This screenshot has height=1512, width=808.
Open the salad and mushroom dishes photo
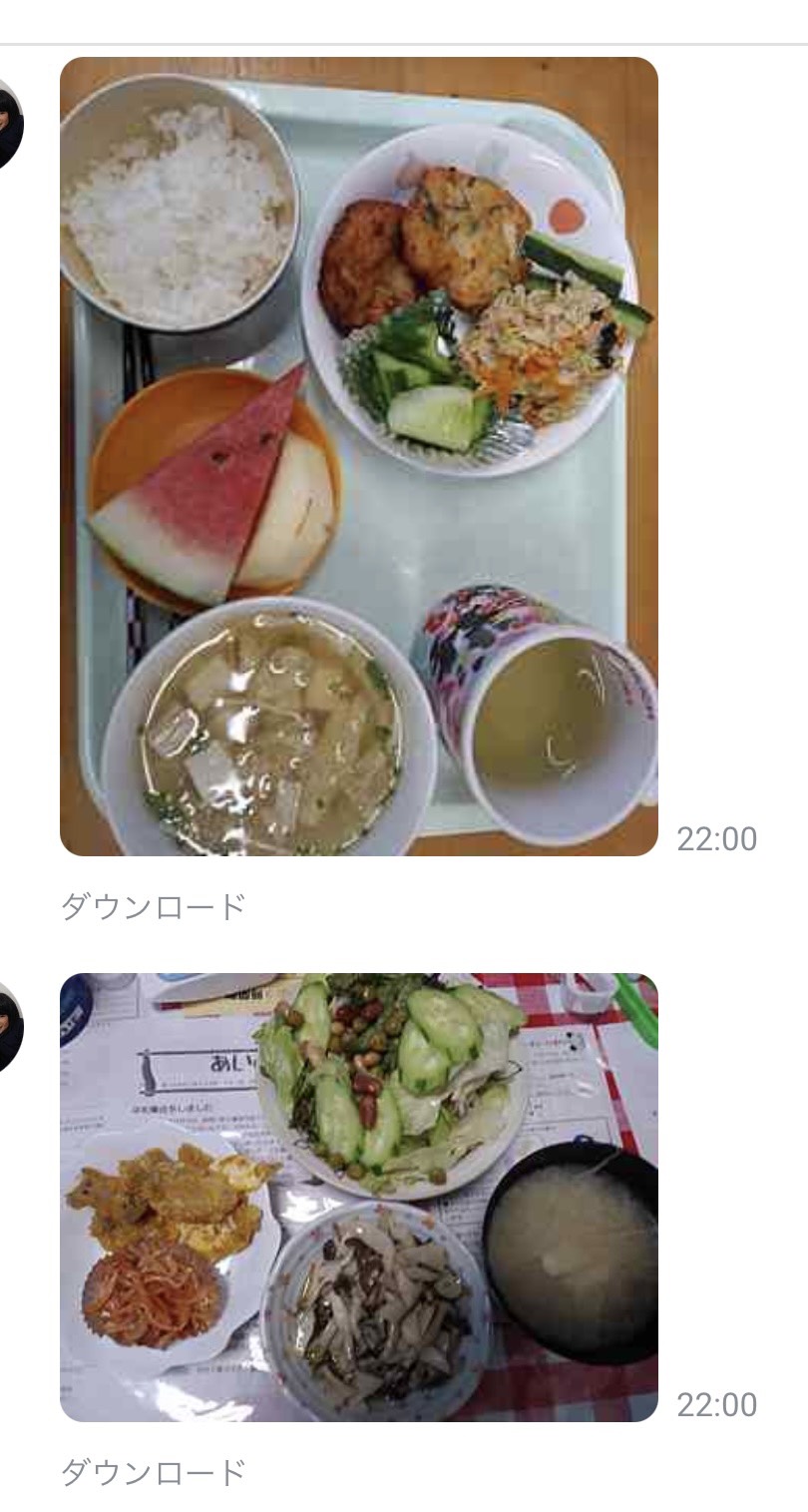359,1198
